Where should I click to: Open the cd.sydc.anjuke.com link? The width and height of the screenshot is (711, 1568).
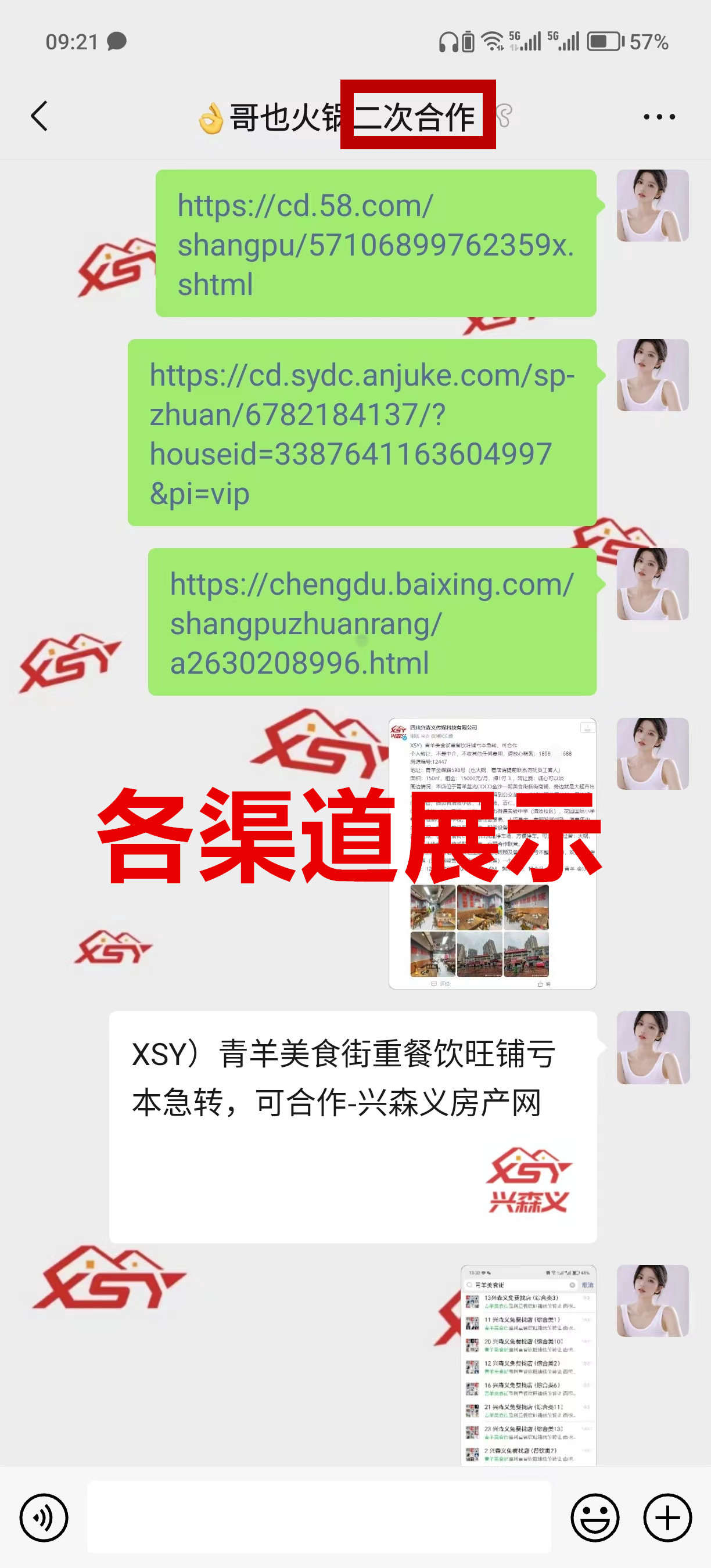point(361,433)
